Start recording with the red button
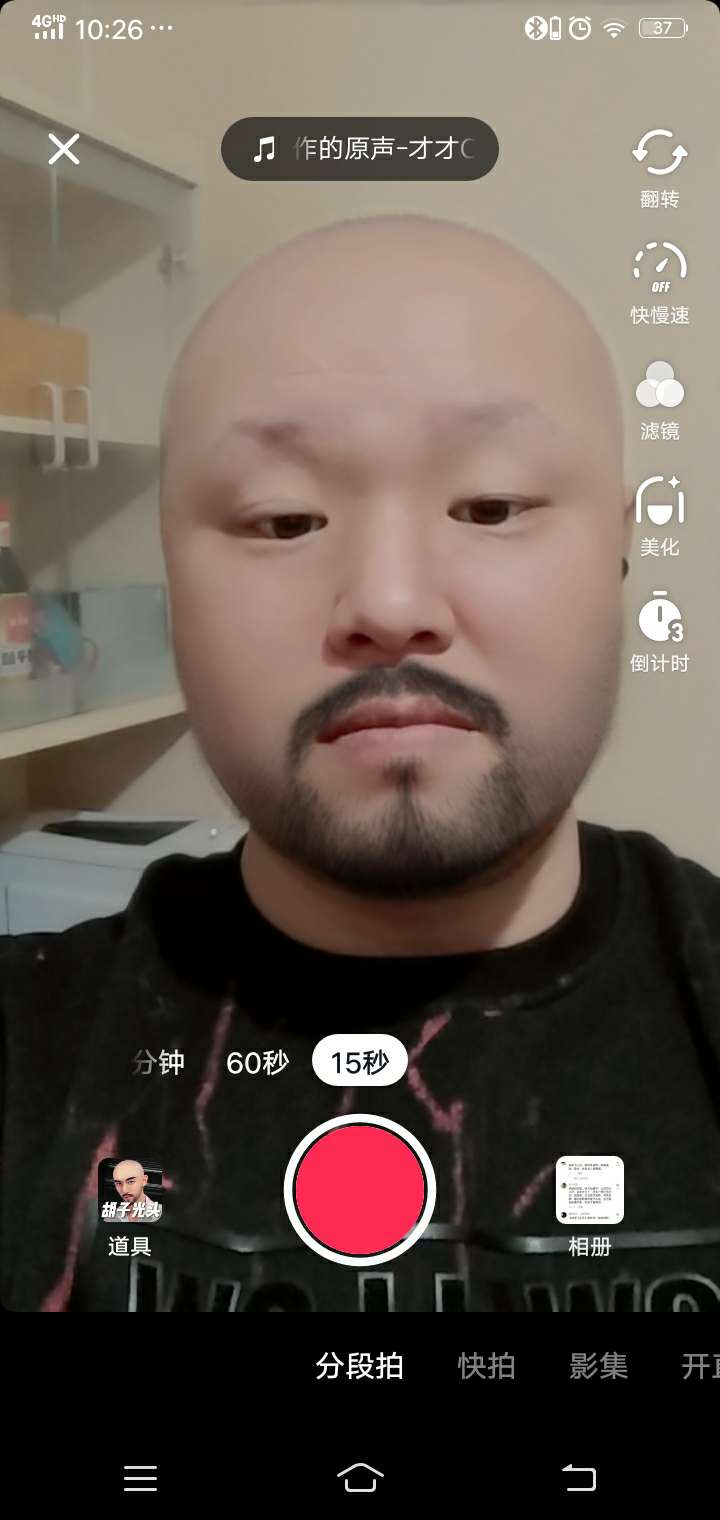Viewport: 720px width, 1520px height. pos(360,1190)
